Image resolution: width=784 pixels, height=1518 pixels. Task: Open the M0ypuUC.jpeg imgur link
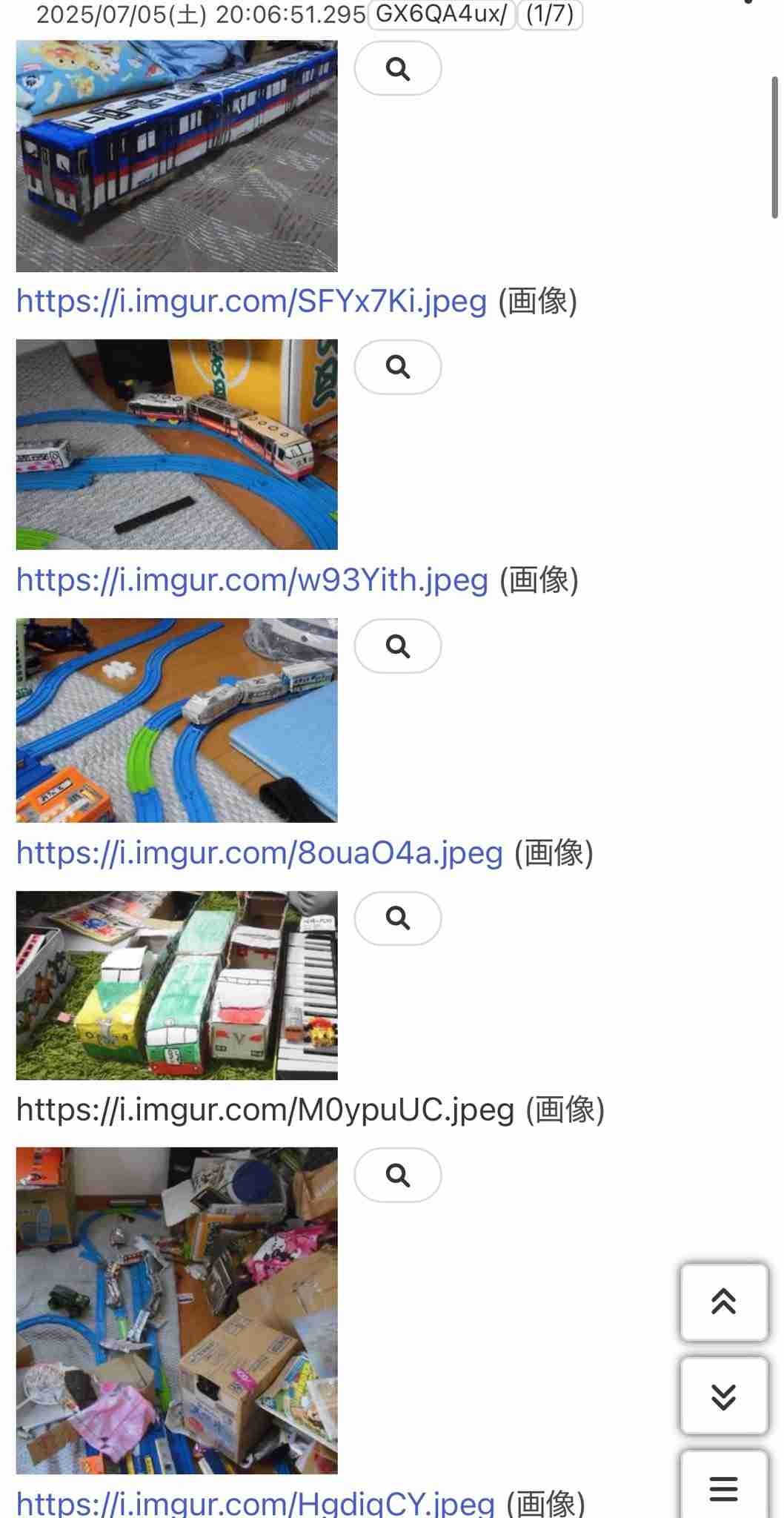(265, 1110)
